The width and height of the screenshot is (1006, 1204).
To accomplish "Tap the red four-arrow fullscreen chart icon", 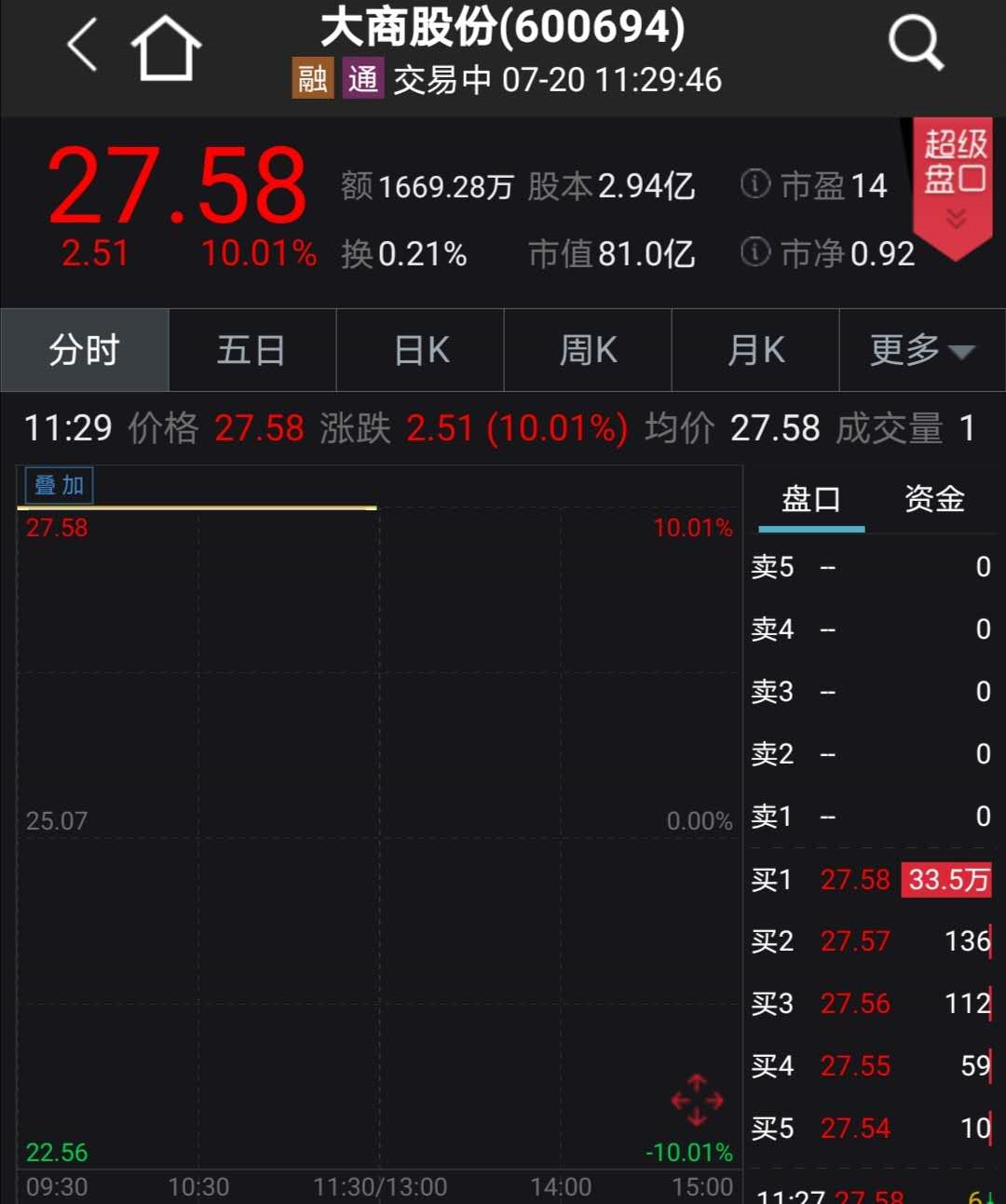I will 697,1101.
